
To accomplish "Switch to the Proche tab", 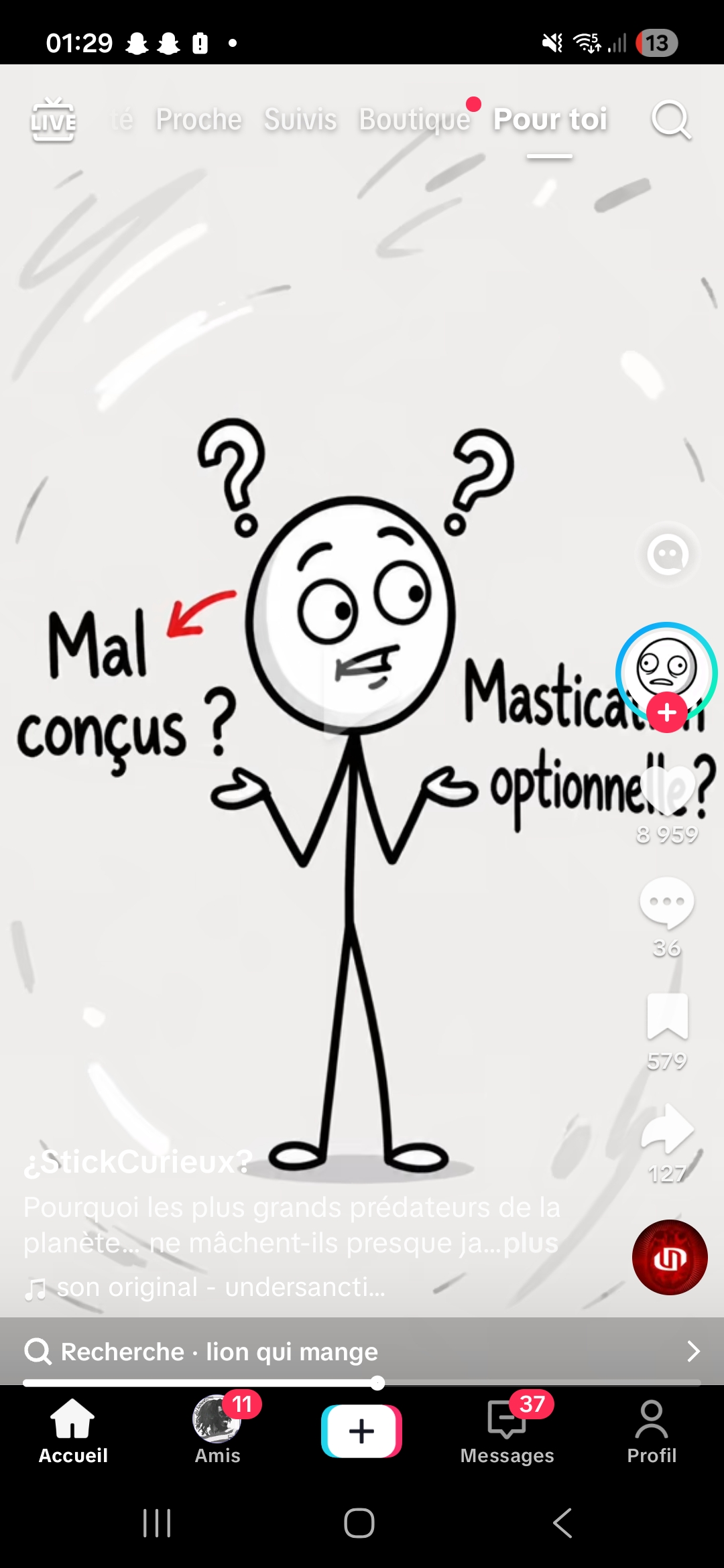I will pyautogui.click(x=198, y=120).
